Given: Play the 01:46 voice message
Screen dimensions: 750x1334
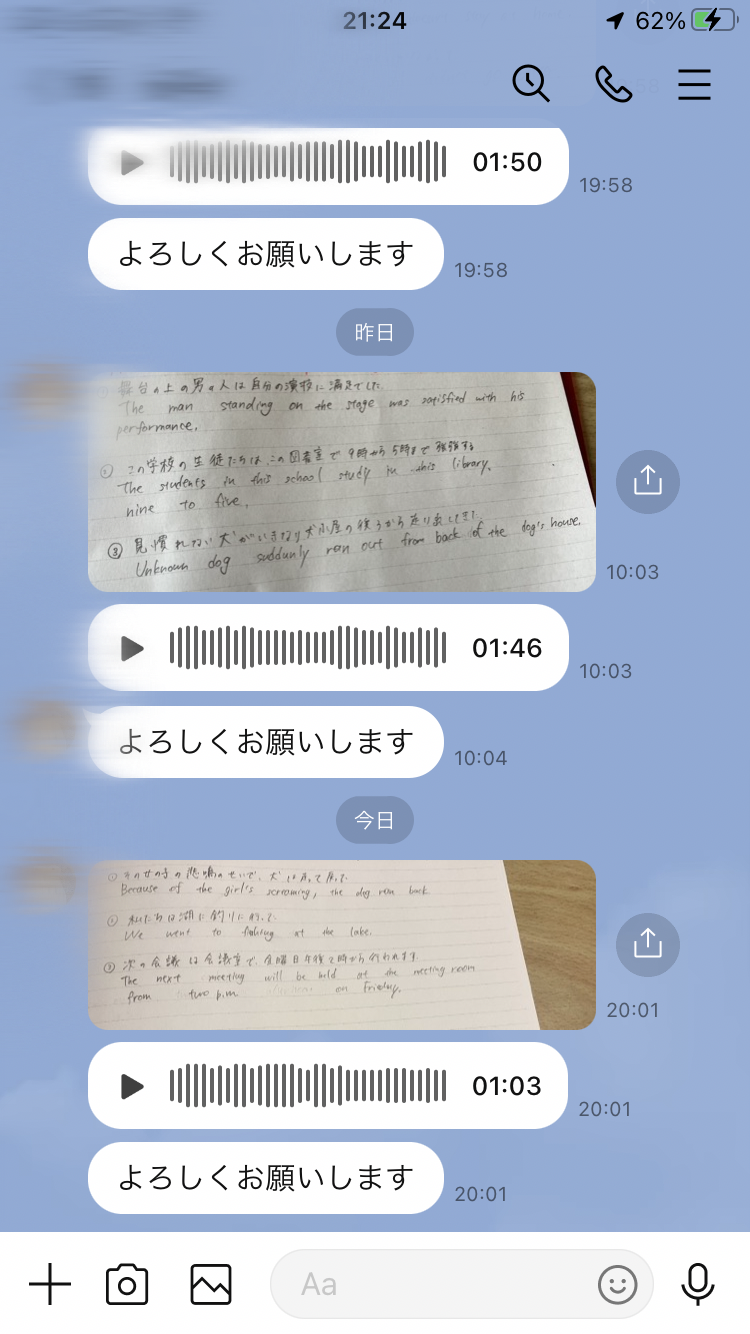Looking at the screenshot, I should [x=132, y=648].
